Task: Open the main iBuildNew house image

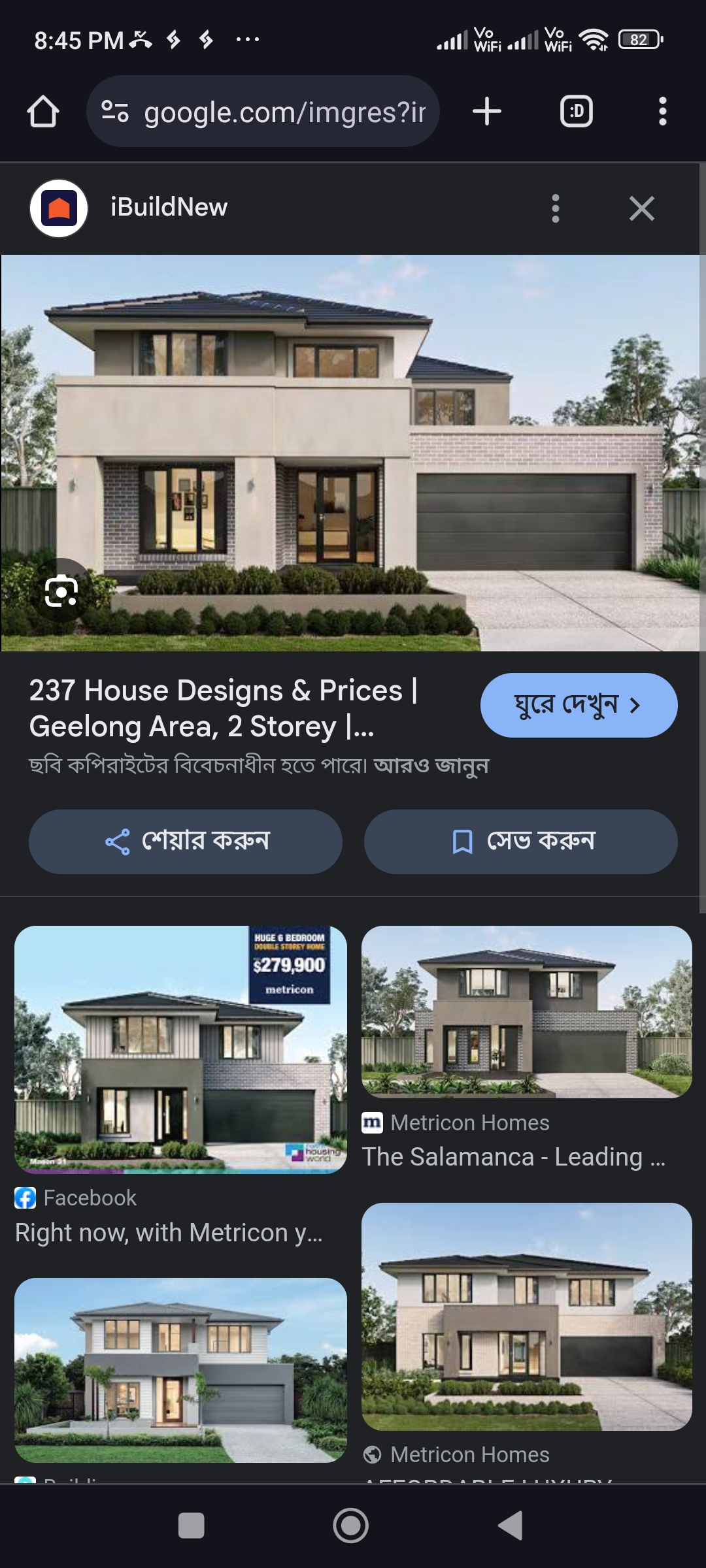Action: [350, 453]
